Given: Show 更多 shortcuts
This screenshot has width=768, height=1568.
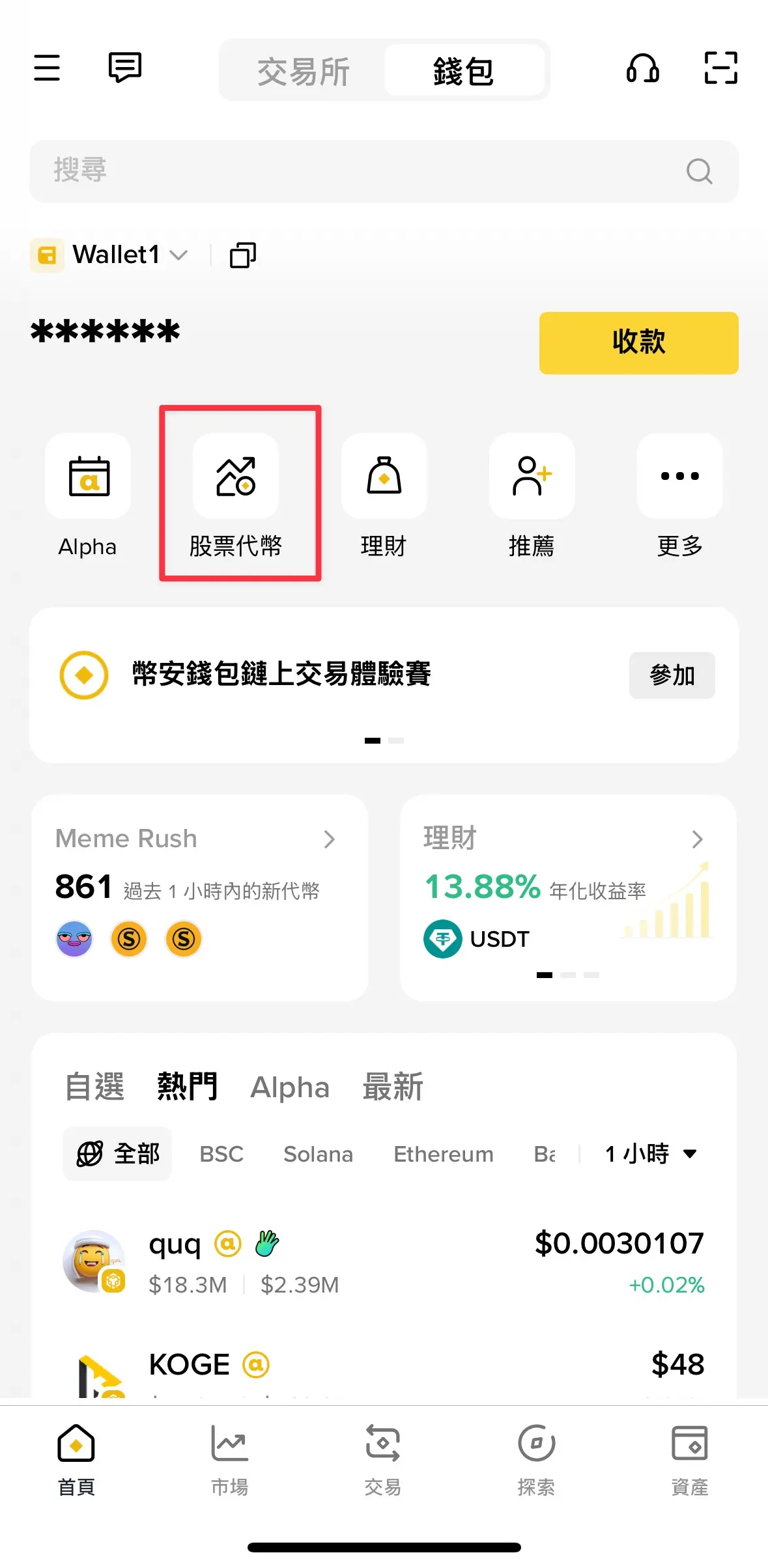Looking at the screenshot, I should pos(679,495).
